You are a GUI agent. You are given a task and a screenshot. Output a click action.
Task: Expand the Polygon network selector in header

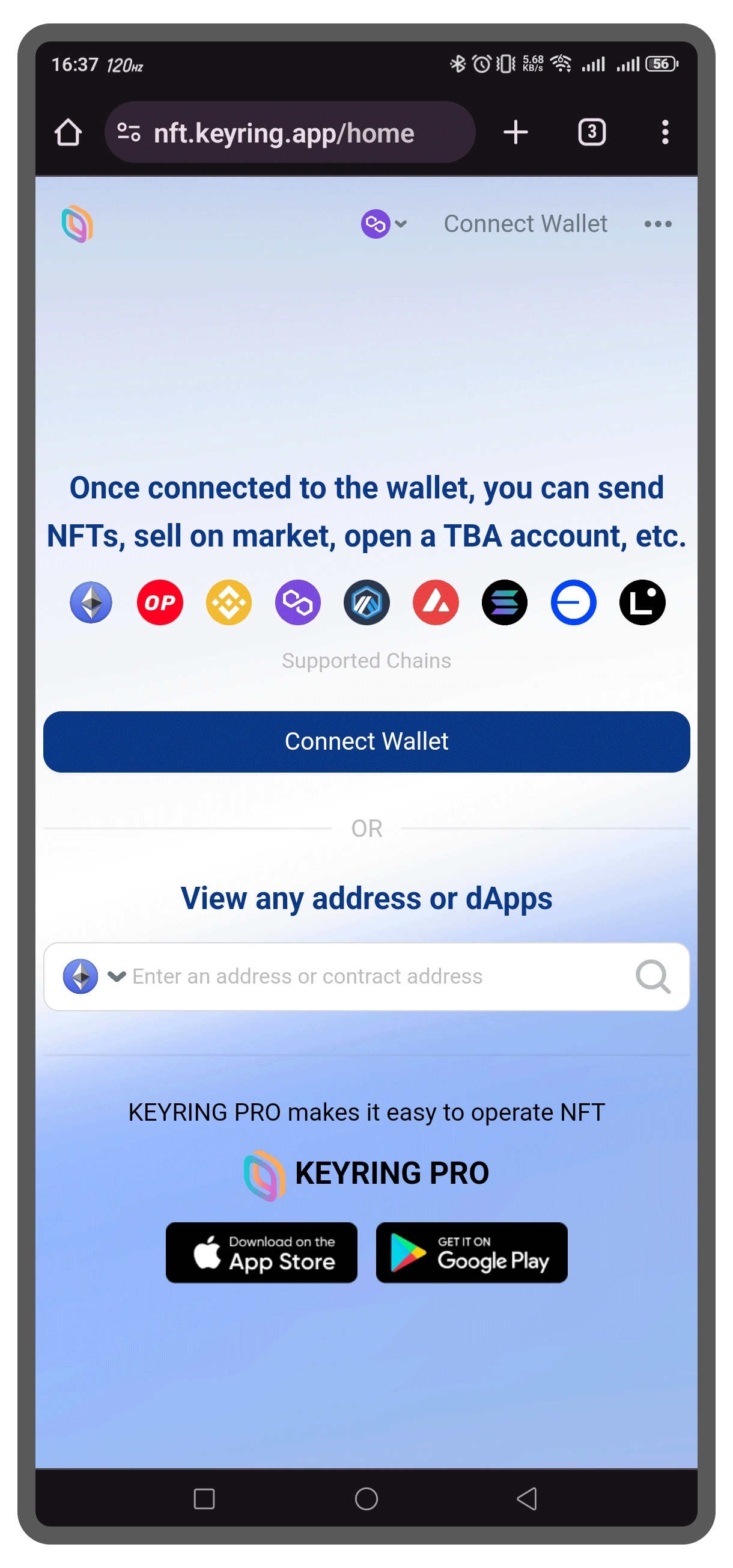(x=384, y=224)
